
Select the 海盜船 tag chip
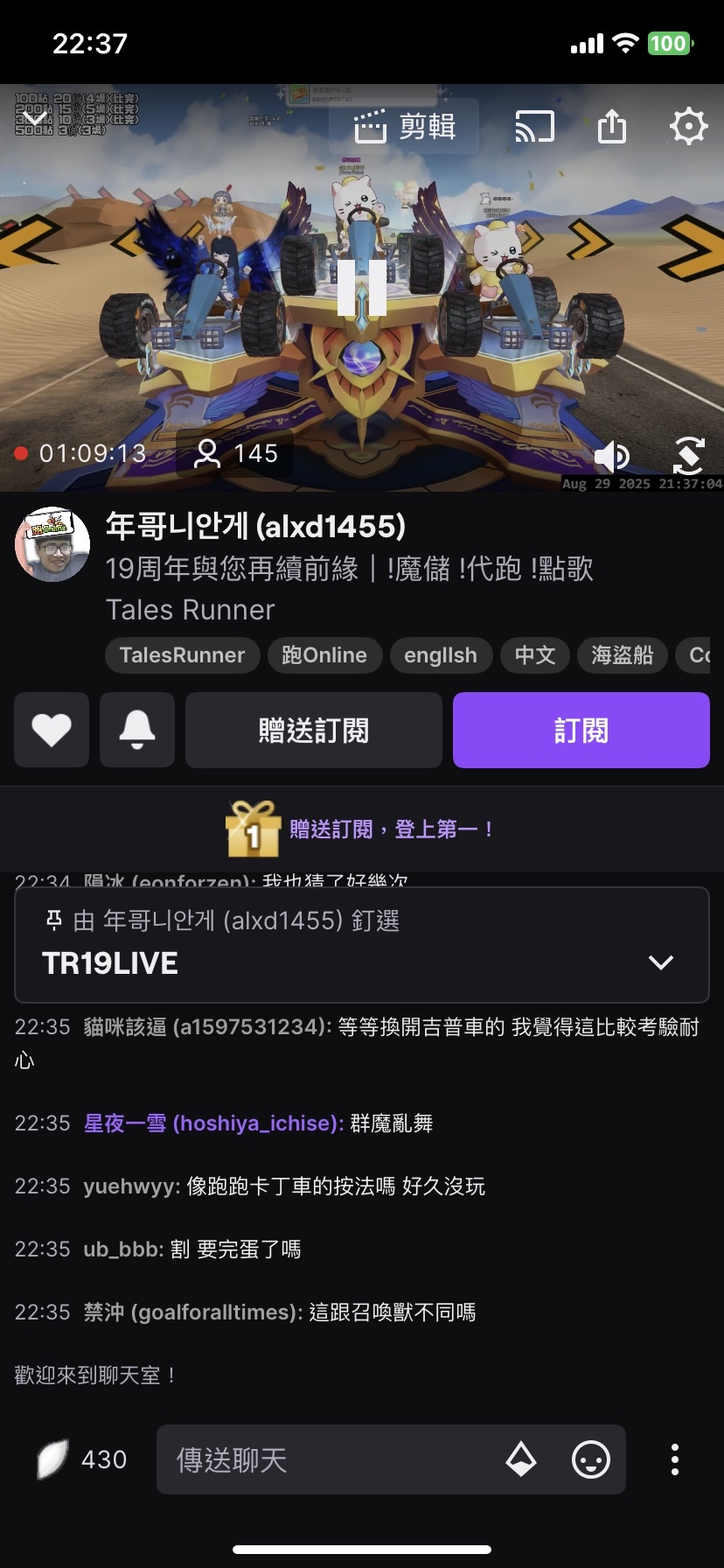coord(622,655)
